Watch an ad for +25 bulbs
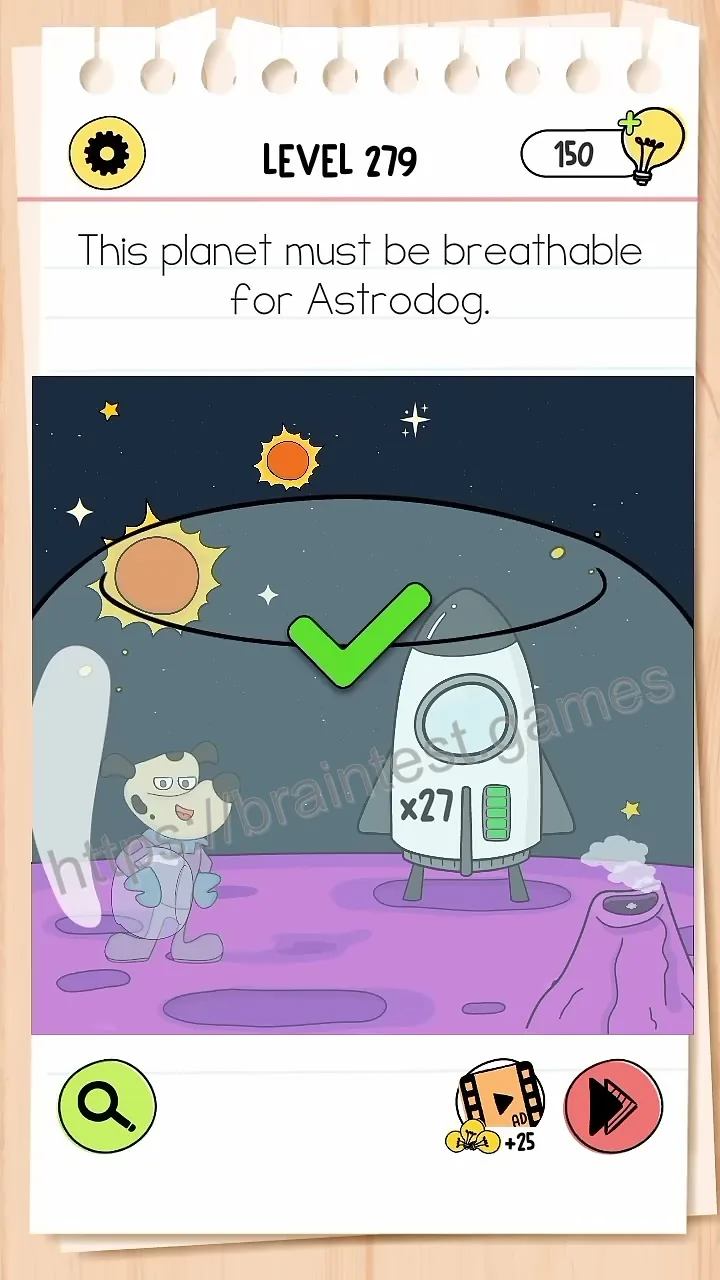 (496, 1108)
